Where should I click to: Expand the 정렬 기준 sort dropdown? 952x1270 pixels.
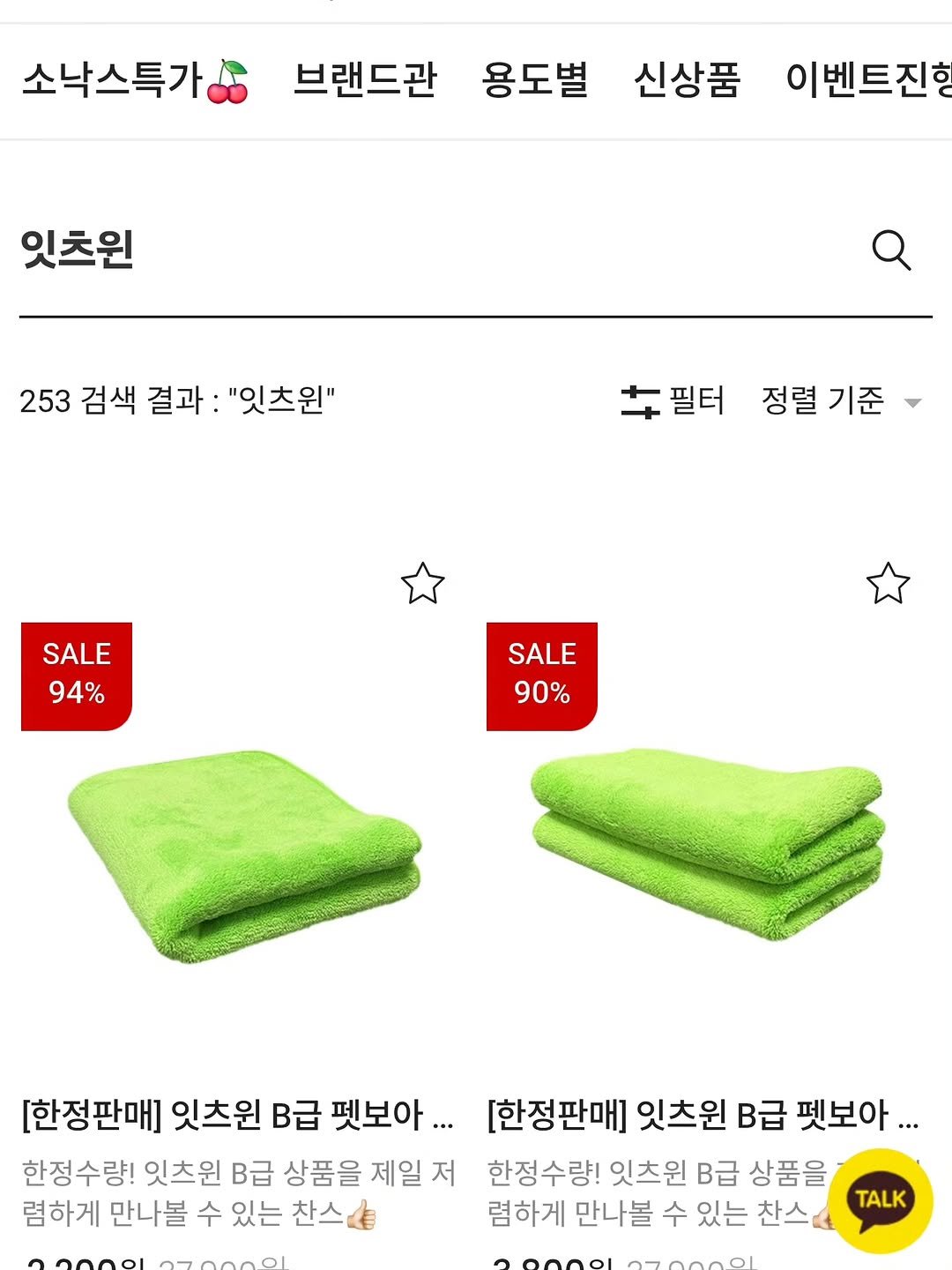(840, 401)
